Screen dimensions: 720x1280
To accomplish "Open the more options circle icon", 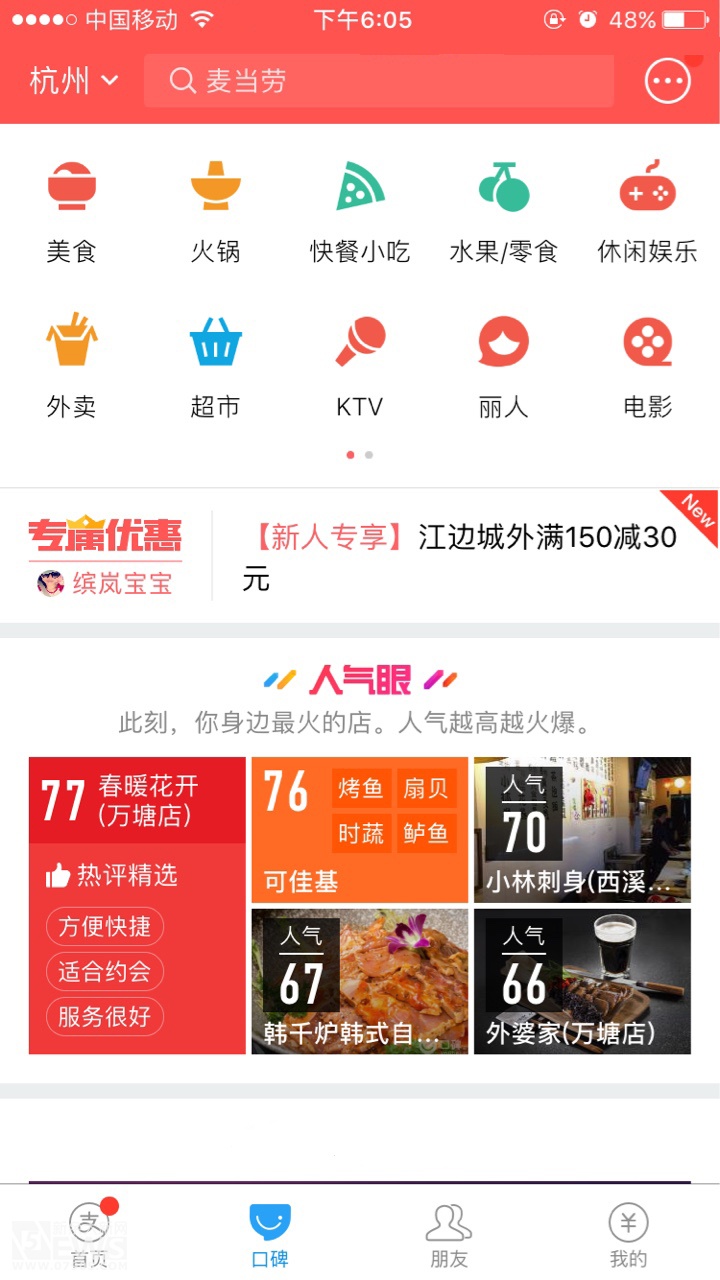I will tap(668, 81).
